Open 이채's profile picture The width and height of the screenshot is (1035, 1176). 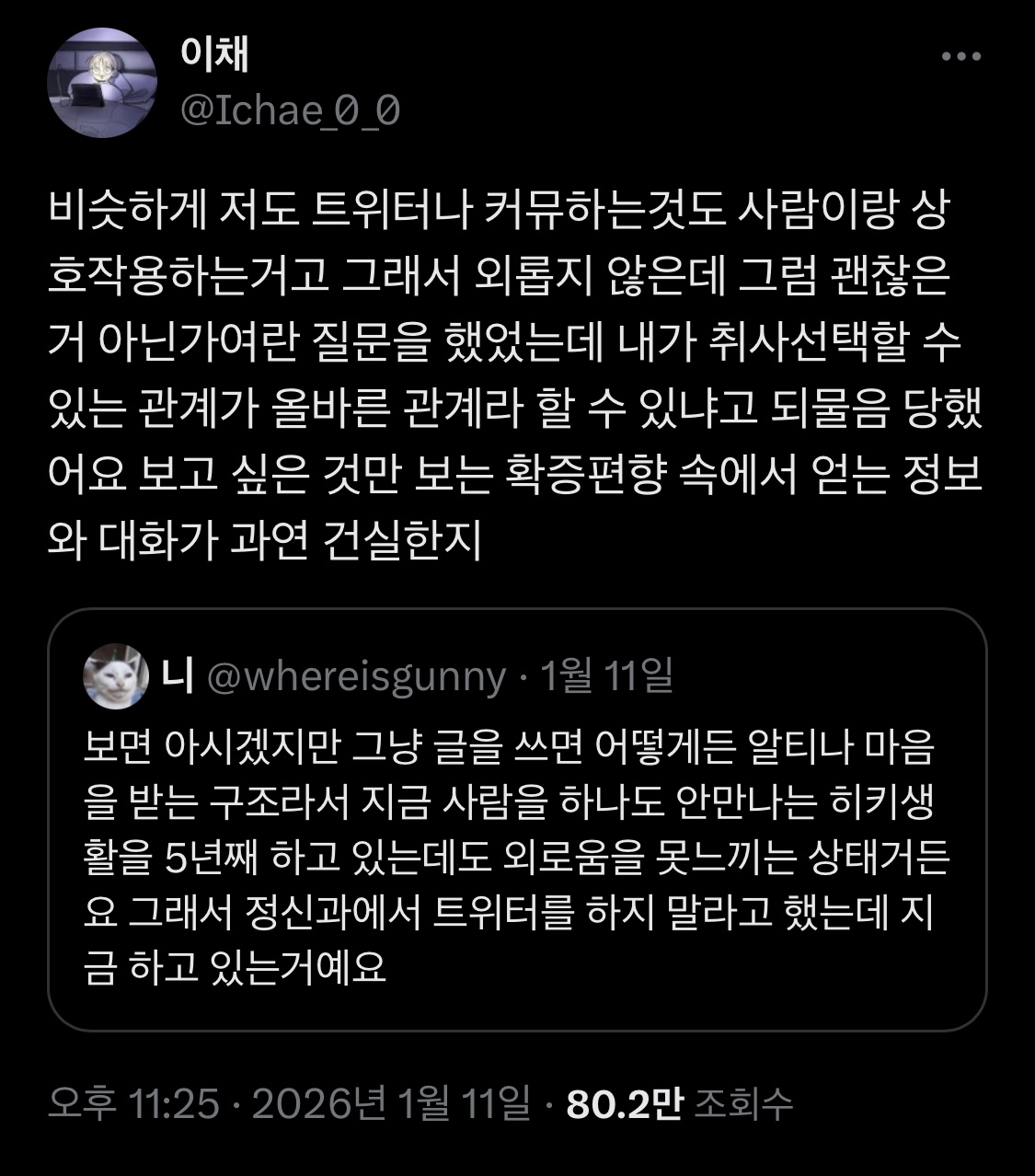point(102,83)
